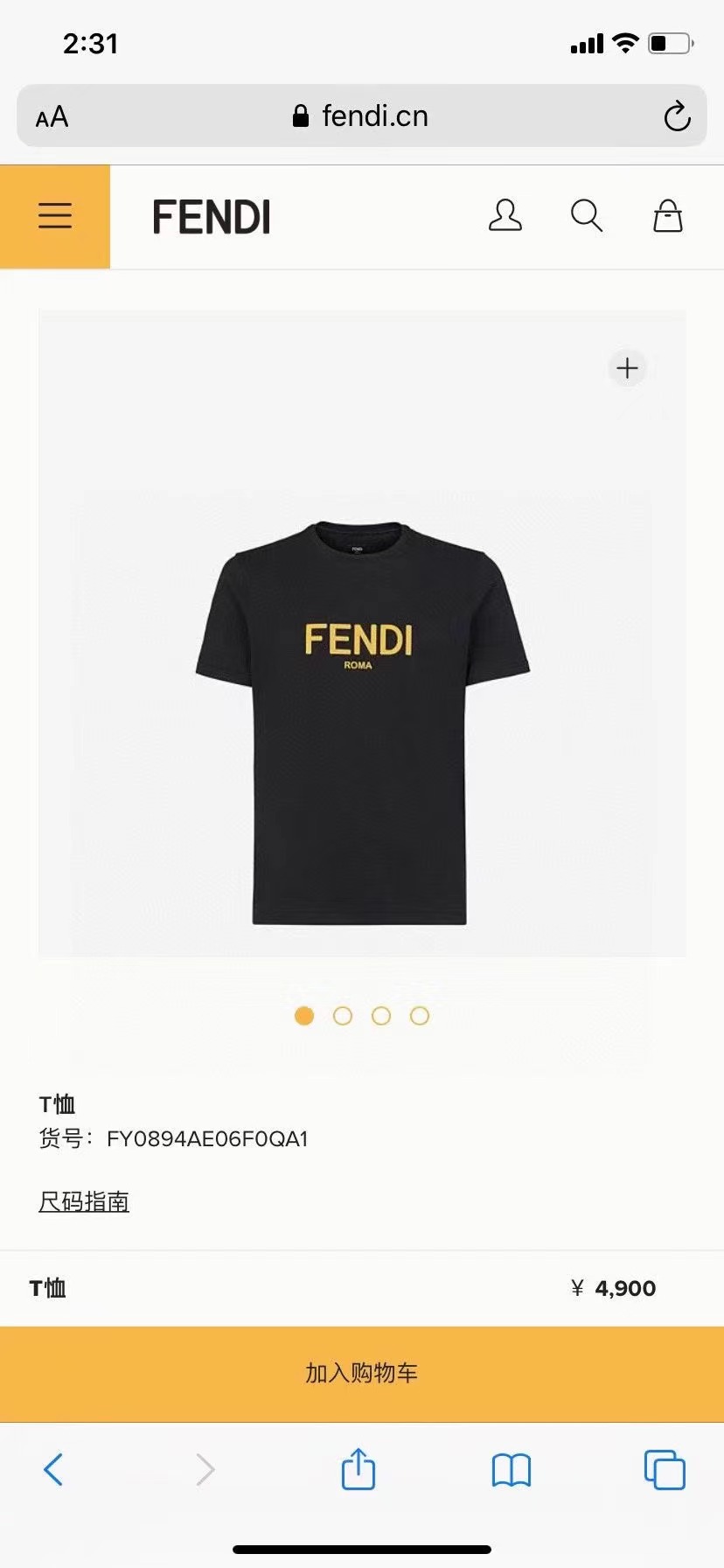This screenshot has height=1568, width=724.
Task: Tap 加入购物车 to add to cart
Action: point(362,1373)
